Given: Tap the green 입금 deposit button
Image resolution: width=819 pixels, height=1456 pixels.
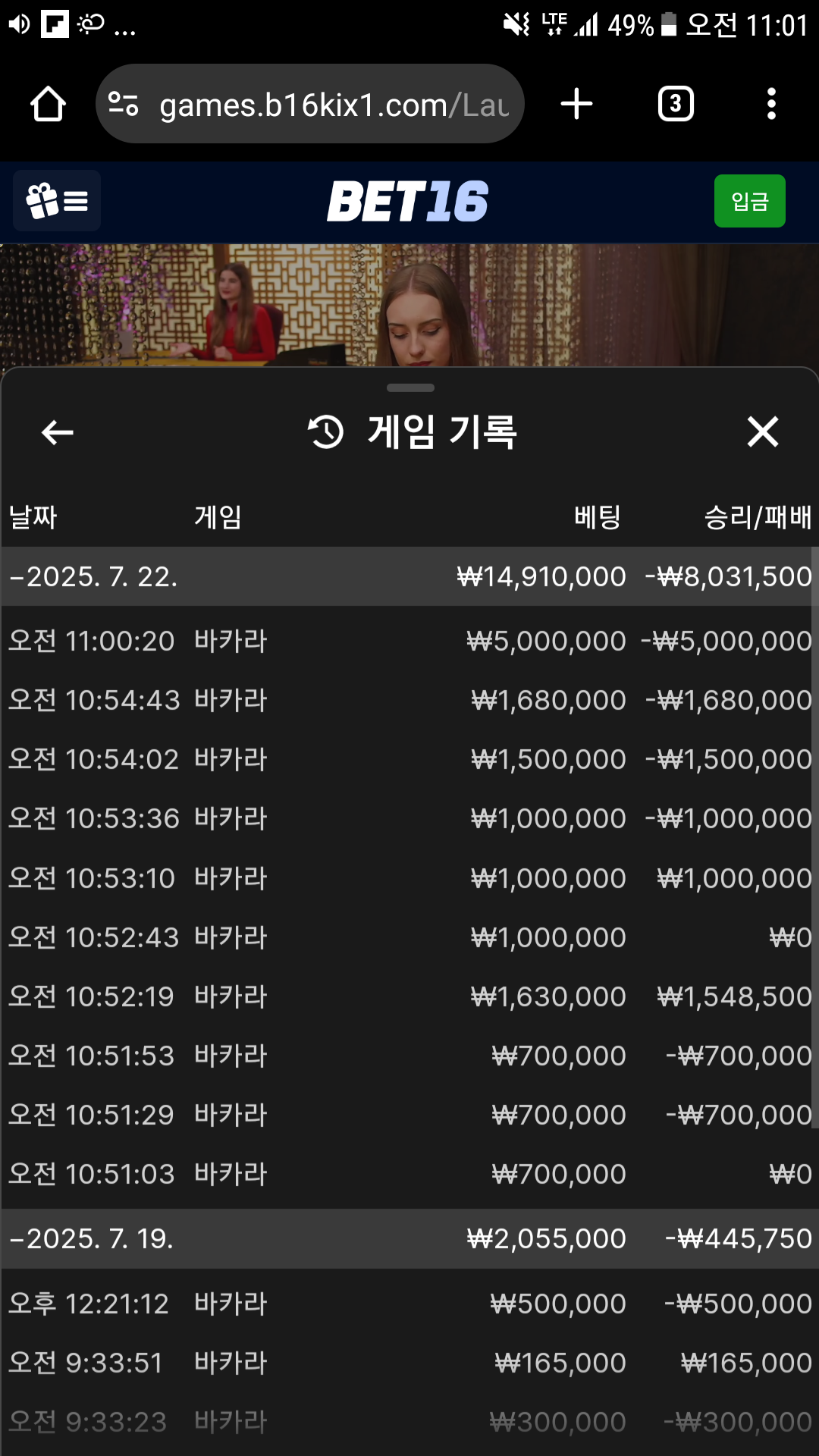Looking at the screenshot, I should [749, 201].
